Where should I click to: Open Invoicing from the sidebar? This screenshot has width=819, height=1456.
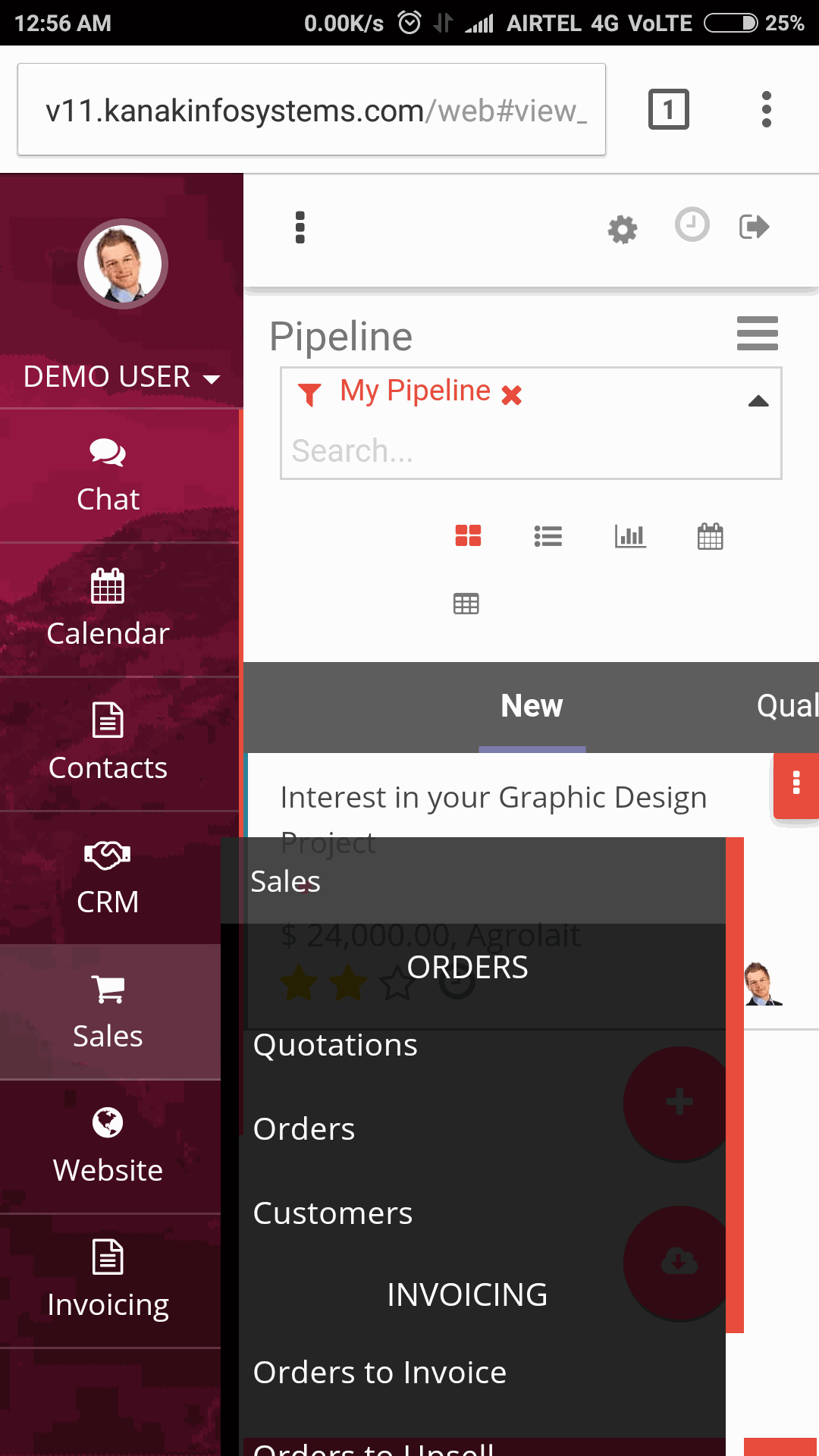(x=108, y=1282)
